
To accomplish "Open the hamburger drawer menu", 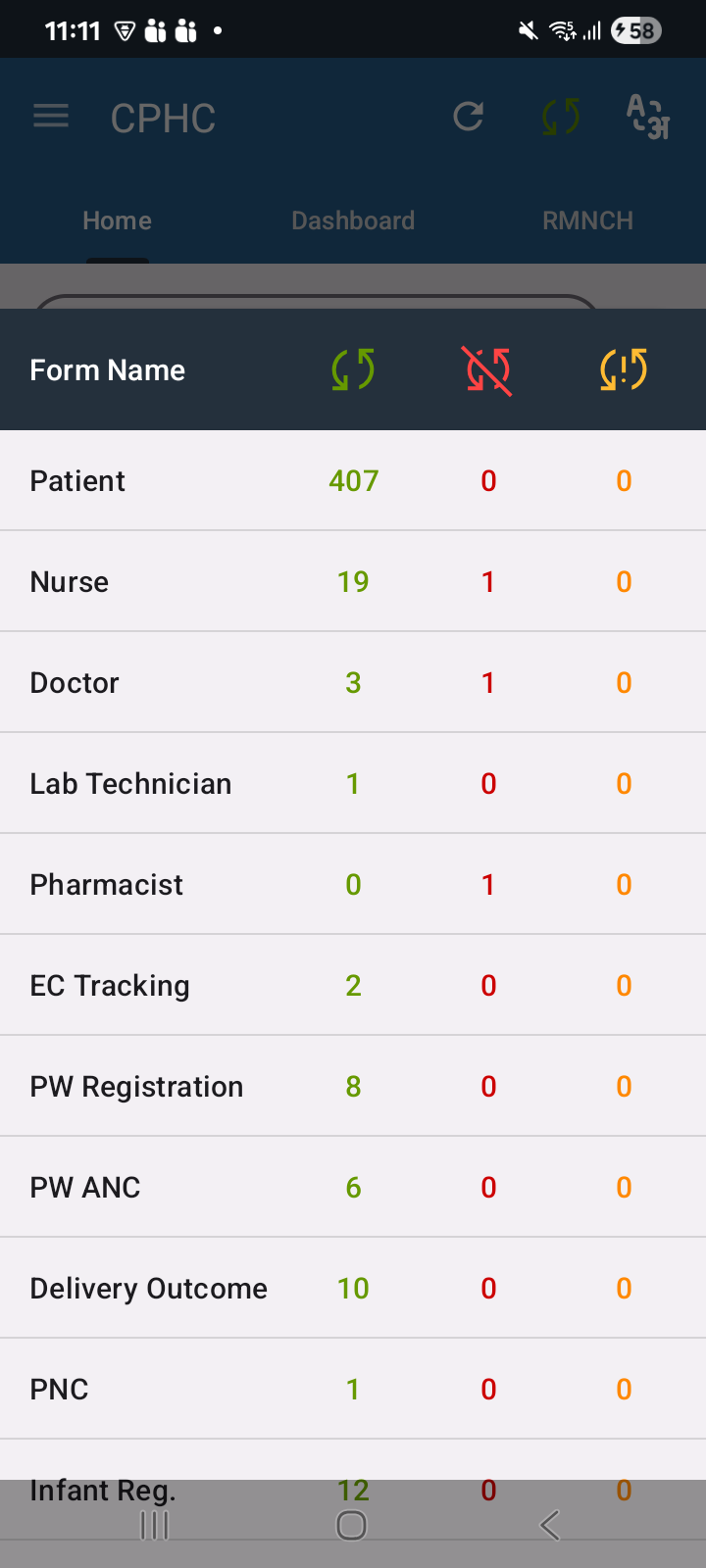I will coord(51,118).
